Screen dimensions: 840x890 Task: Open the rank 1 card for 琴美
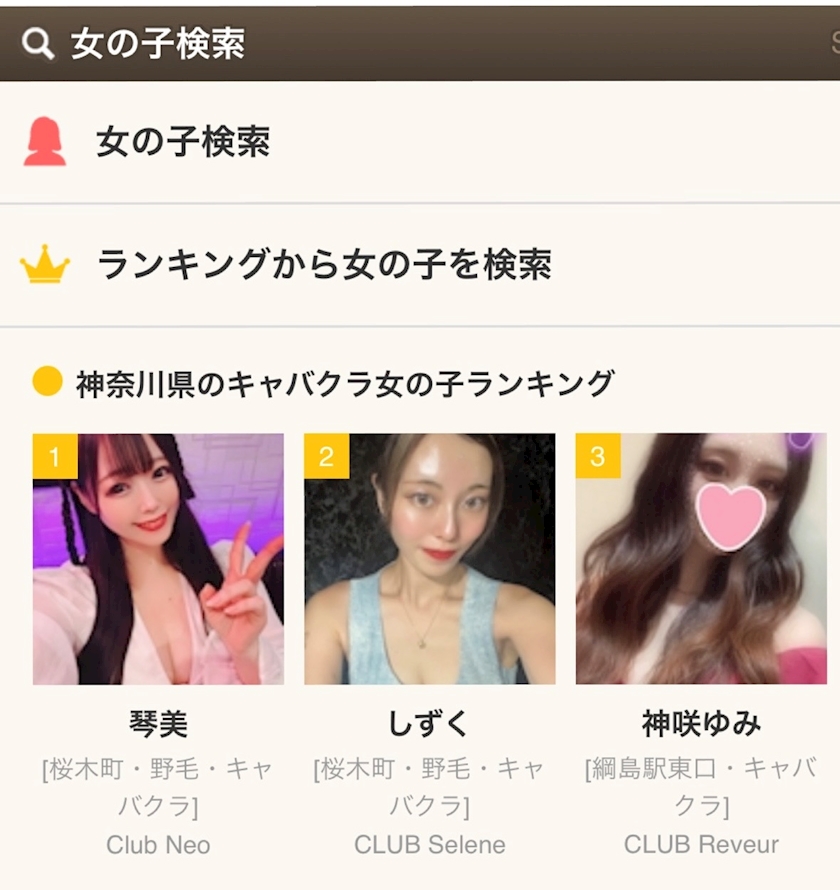click(x=158, y=559)
